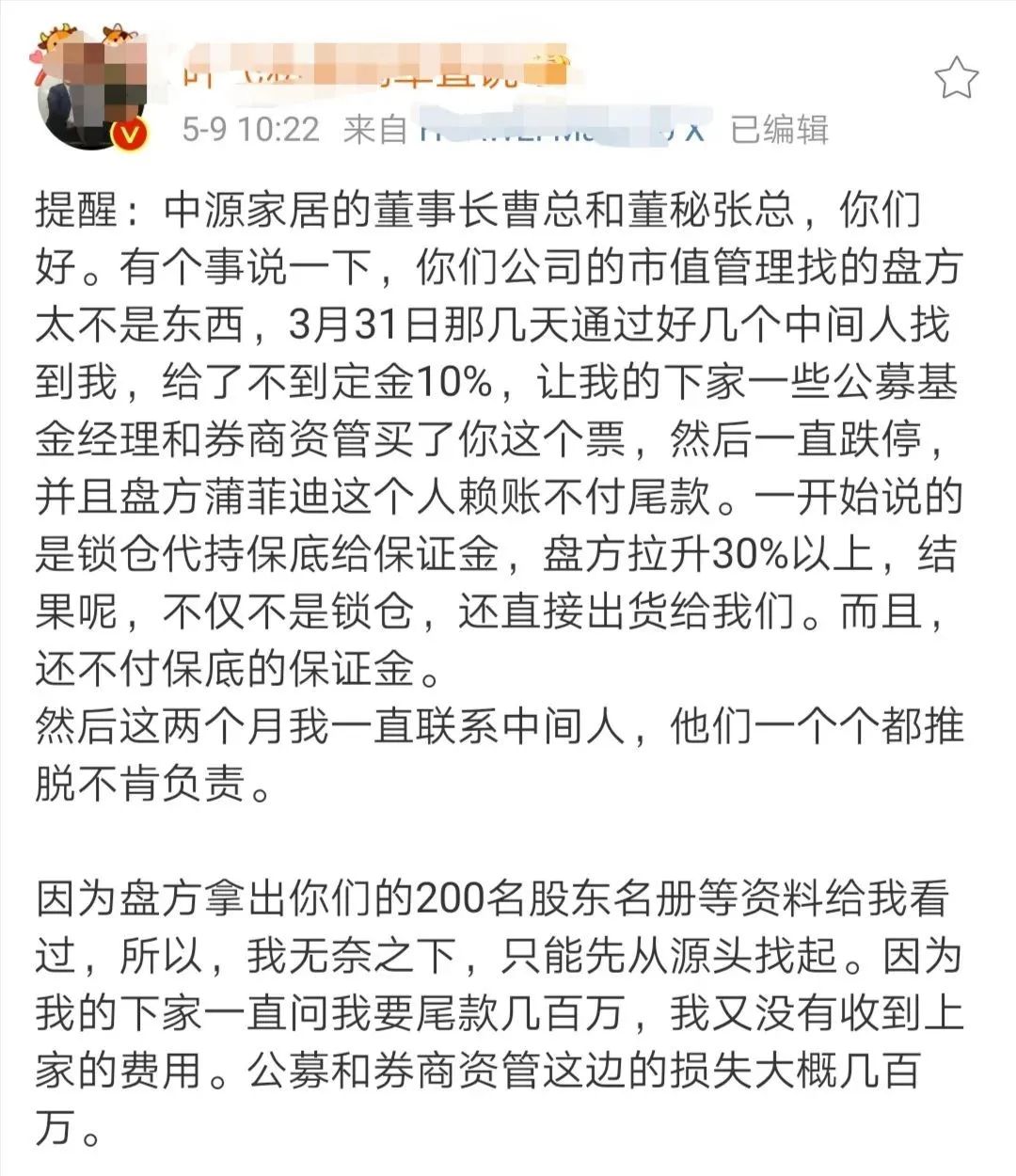Select the star icon to bookmark this post
Screen dimensions: 1016x1176
click(x=956, y=75)
